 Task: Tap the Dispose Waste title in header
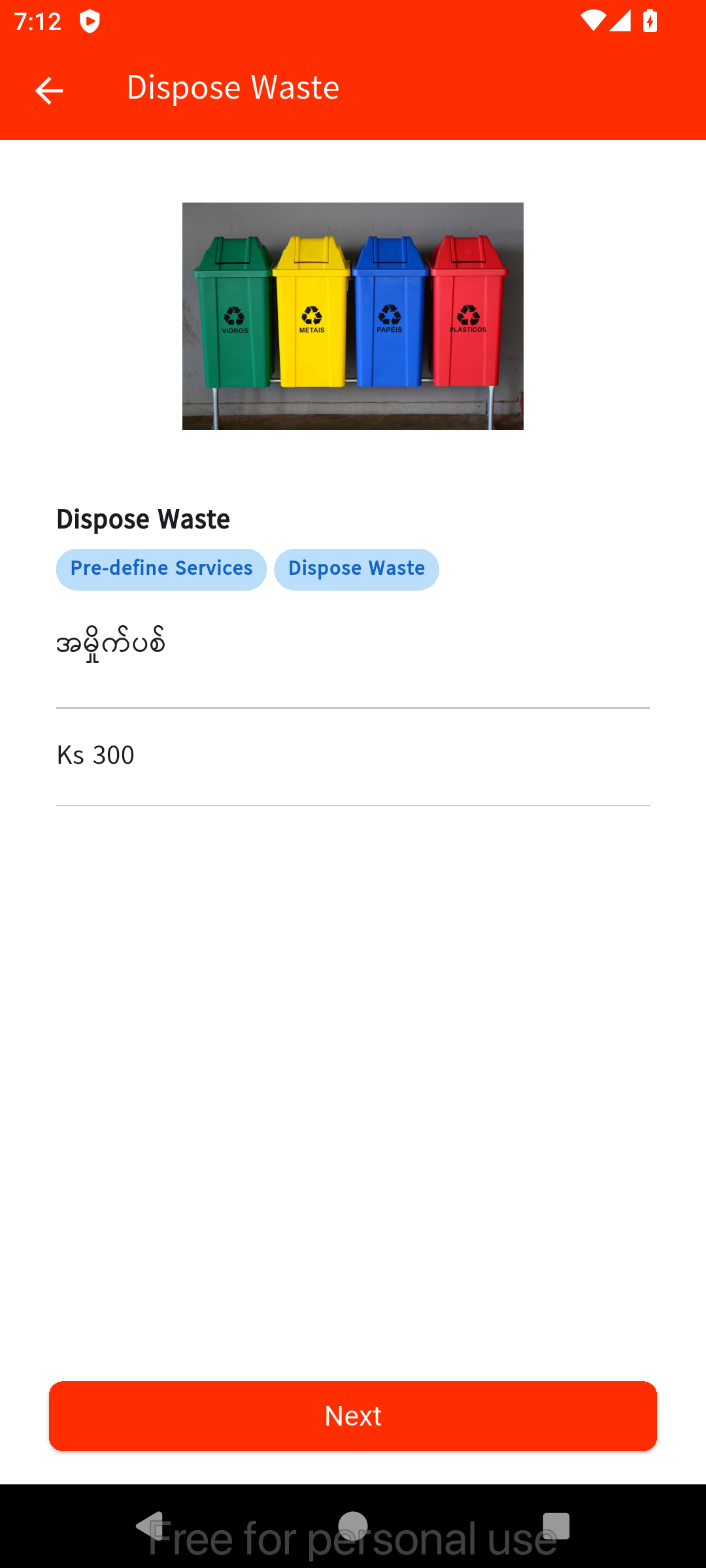(233, 88)
